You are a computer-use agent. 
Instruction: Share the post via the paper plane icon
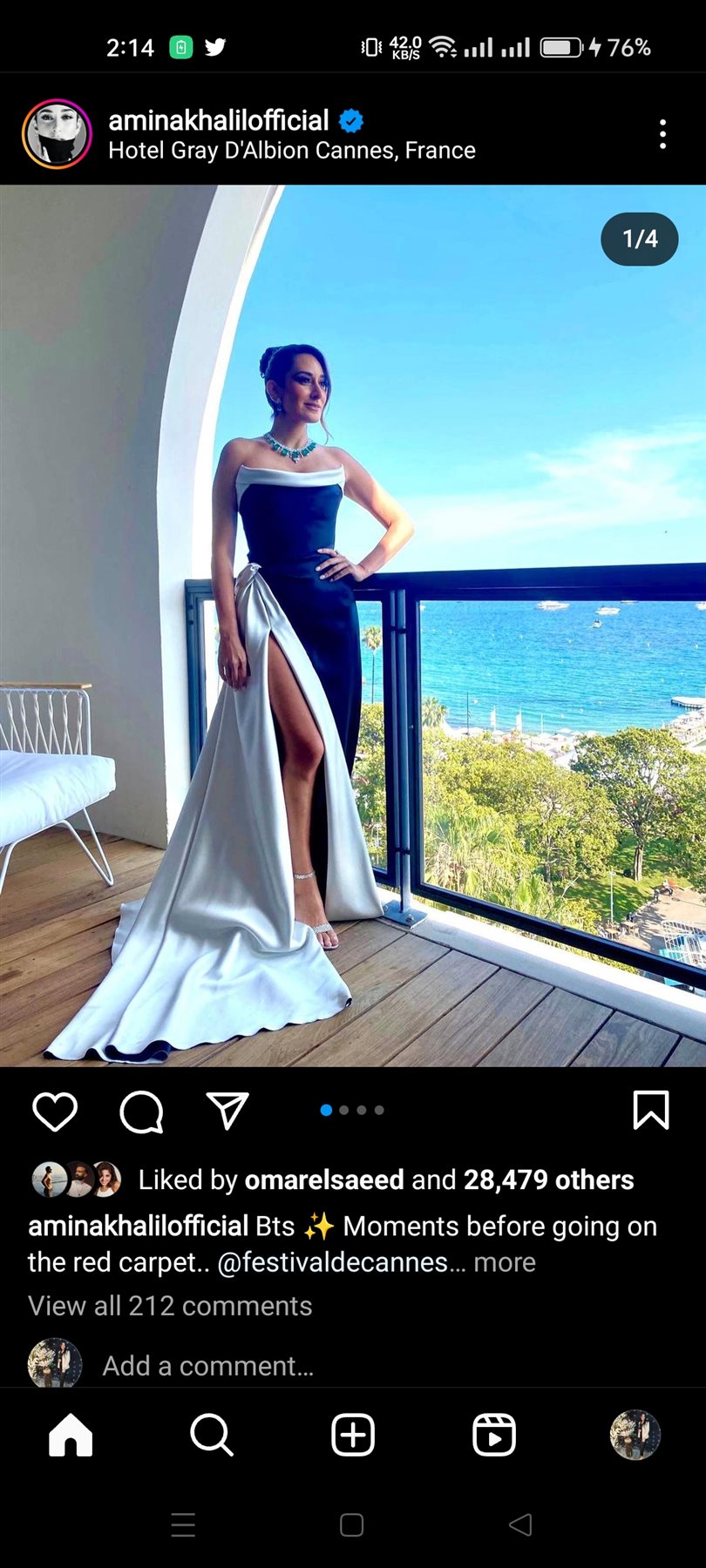[228, 1111]
